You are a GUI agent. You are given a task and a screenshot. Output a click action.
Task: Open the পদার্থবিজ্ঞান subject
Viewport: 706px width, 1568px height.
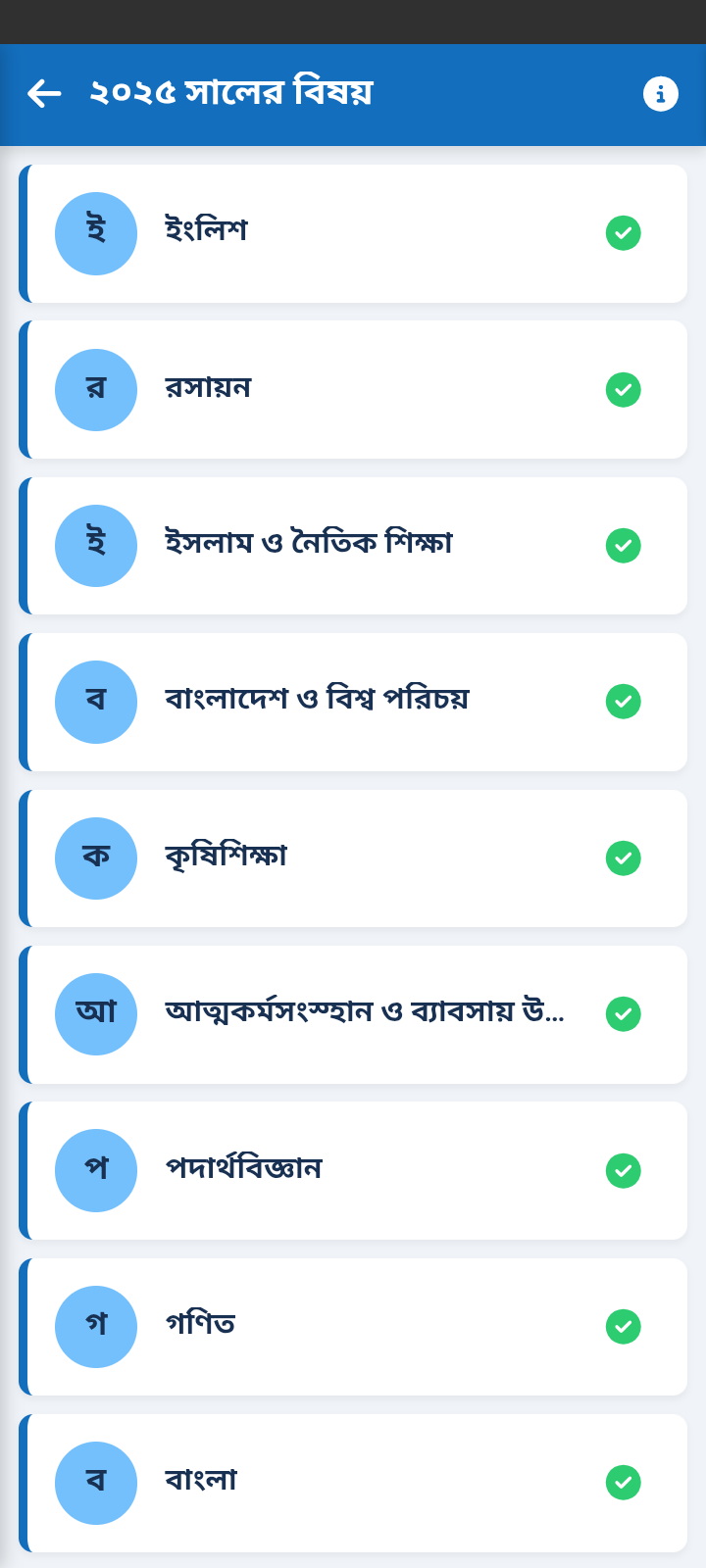pyautogui.click(x=353, y=1170)
